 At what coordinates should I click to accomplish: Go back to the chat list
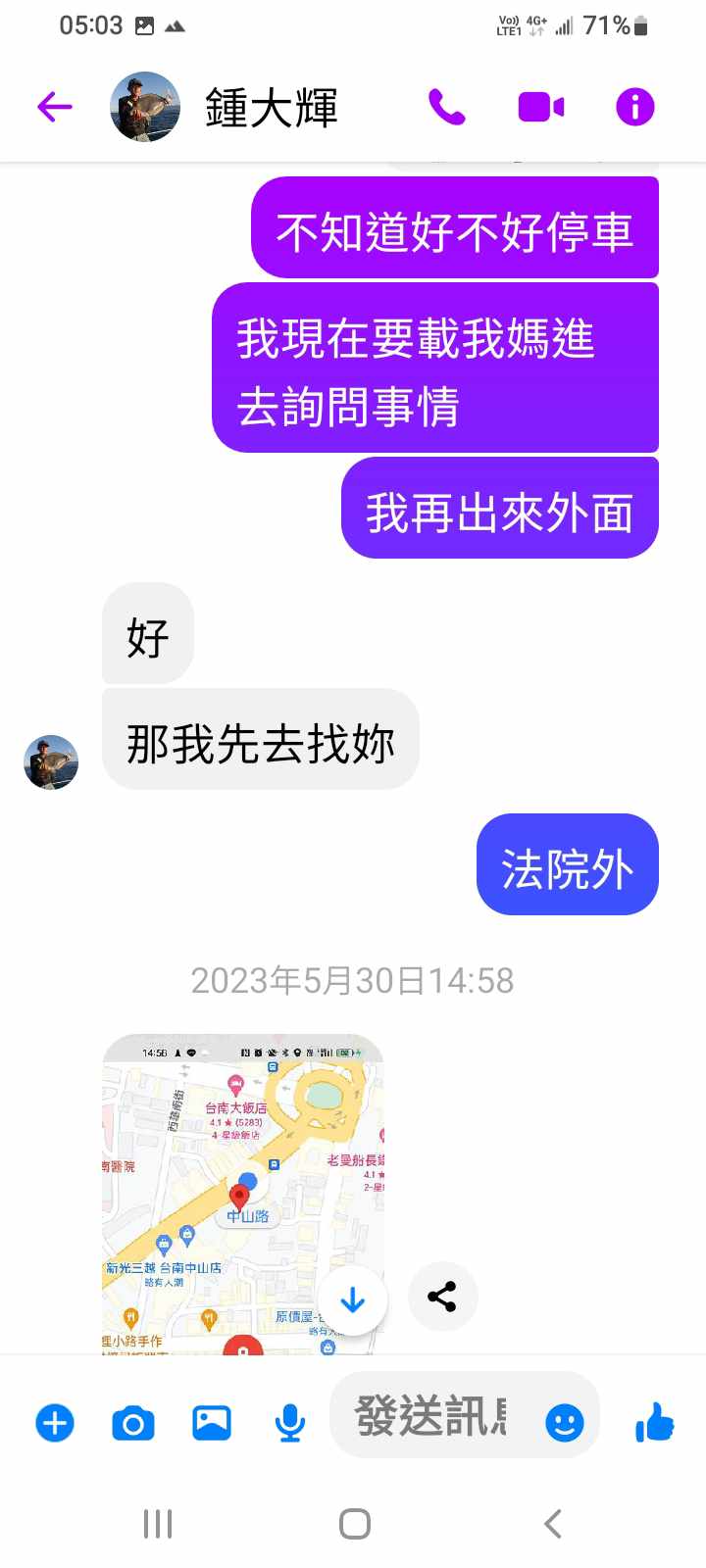pos(55,106)
